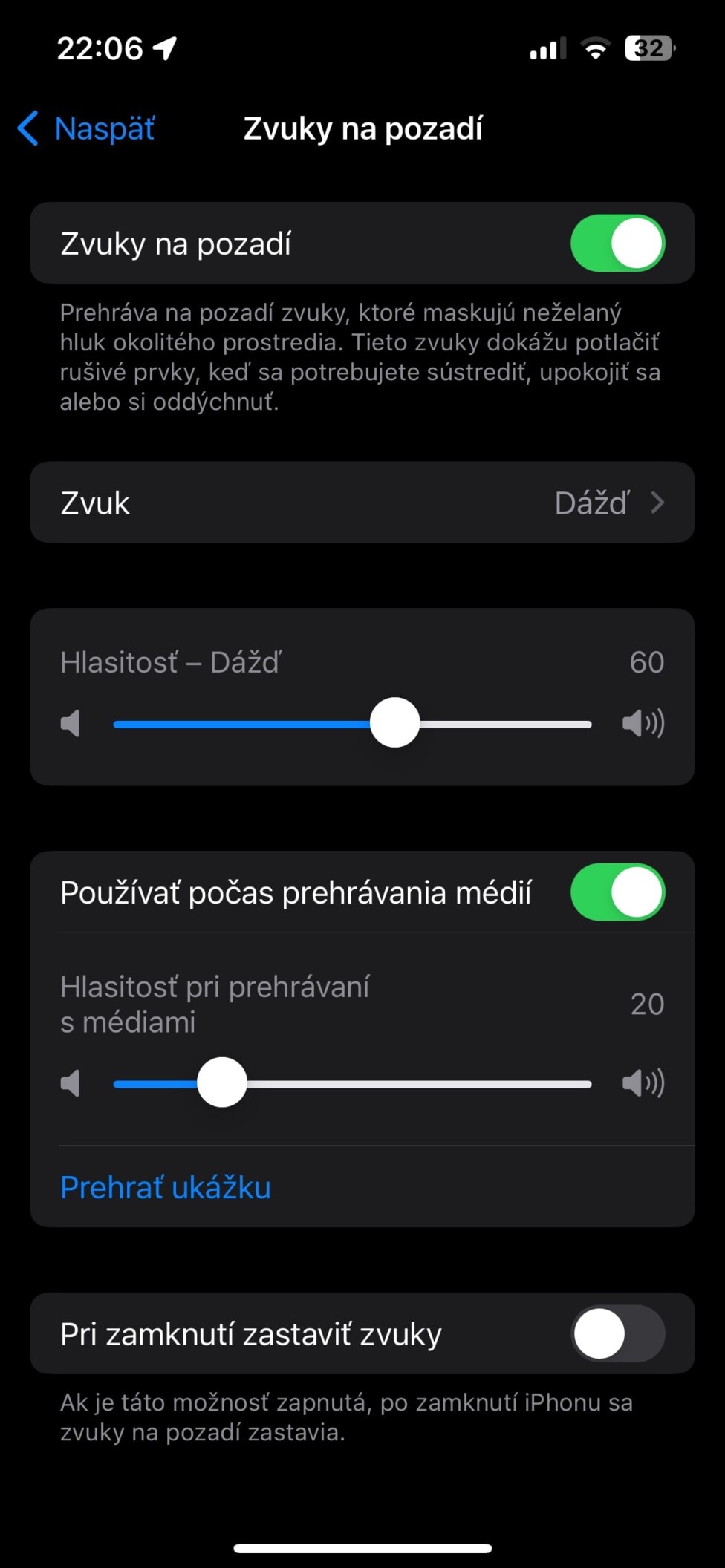Turn off the Zvuky na pozadí switch

(x=617, y=243)
